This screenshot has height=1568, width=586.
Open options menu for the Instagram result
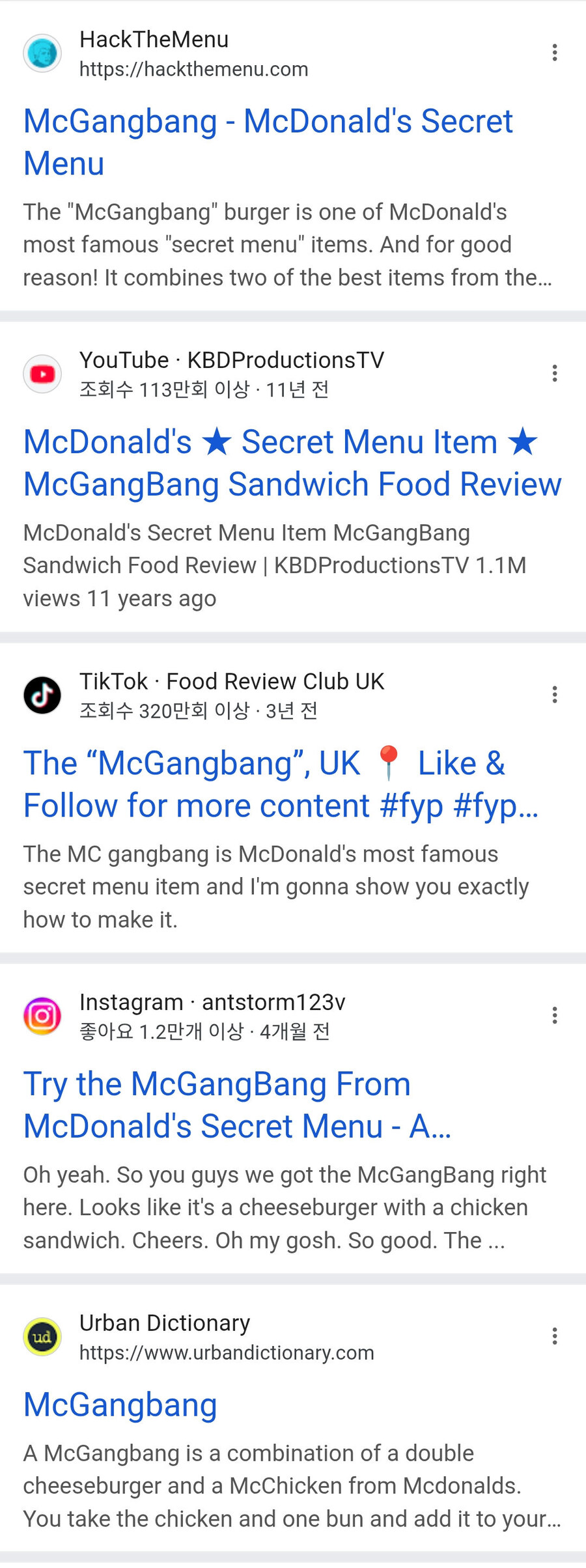(555, 1015)
